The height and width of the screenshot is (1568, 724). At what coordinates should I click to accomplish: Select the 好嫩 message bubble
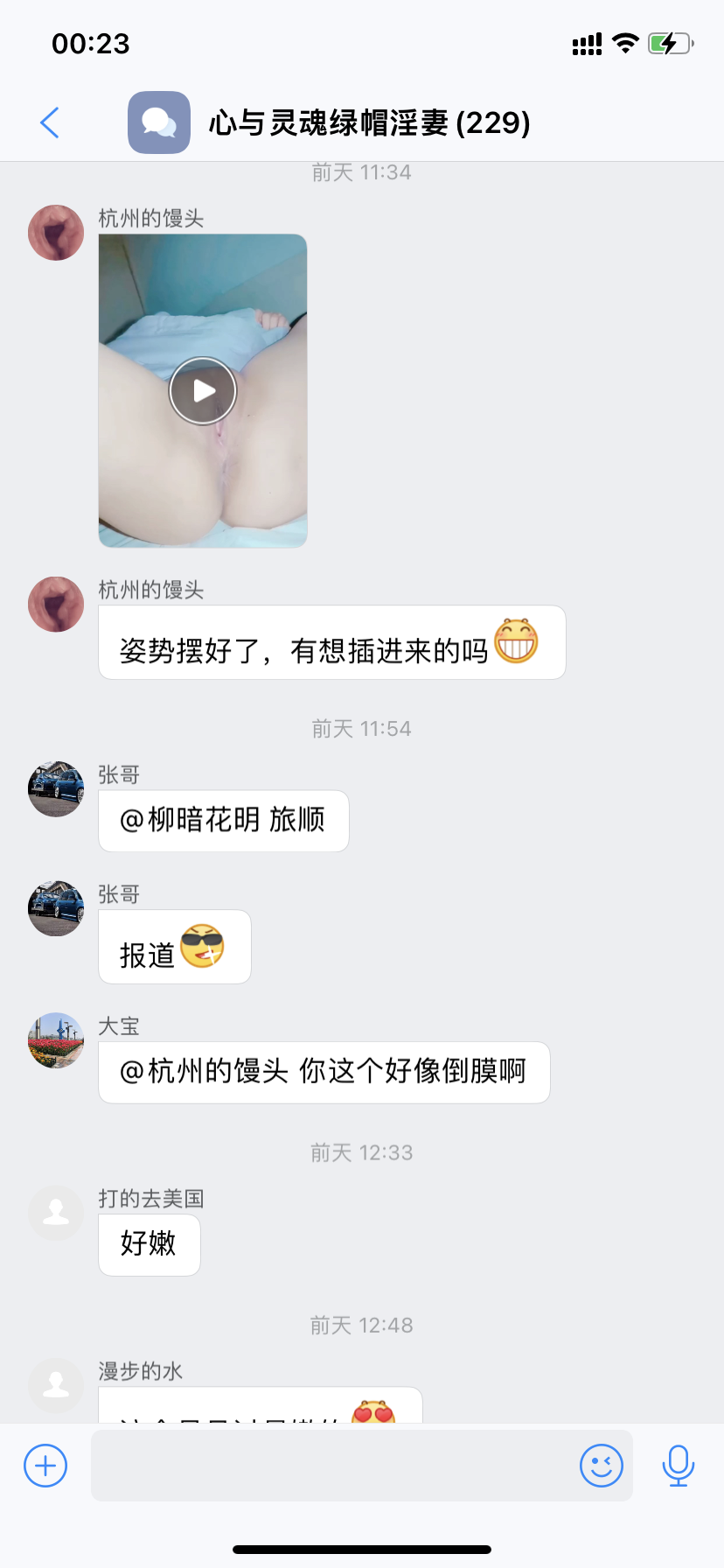click(x=149, y=1244)
